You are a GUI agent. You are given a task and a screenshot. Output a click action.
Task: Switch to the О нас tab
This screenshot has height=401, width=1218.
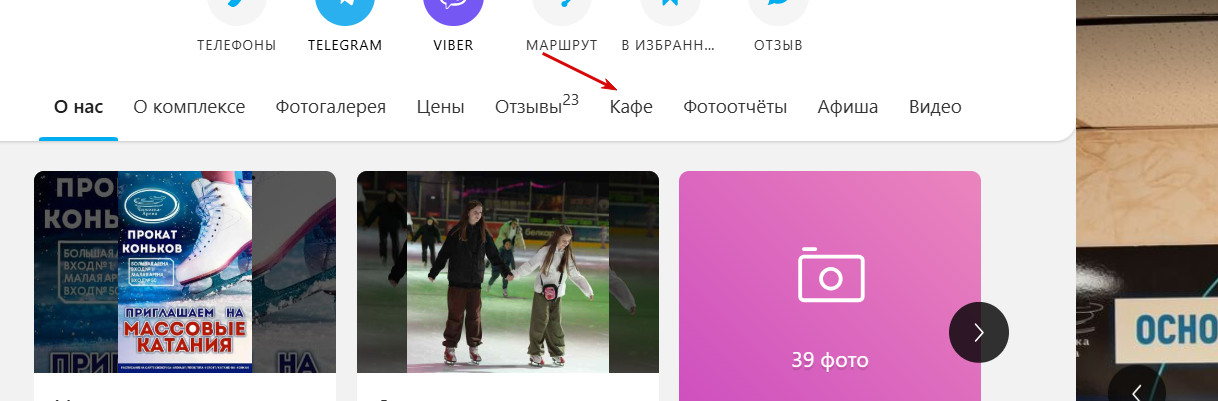78,107
